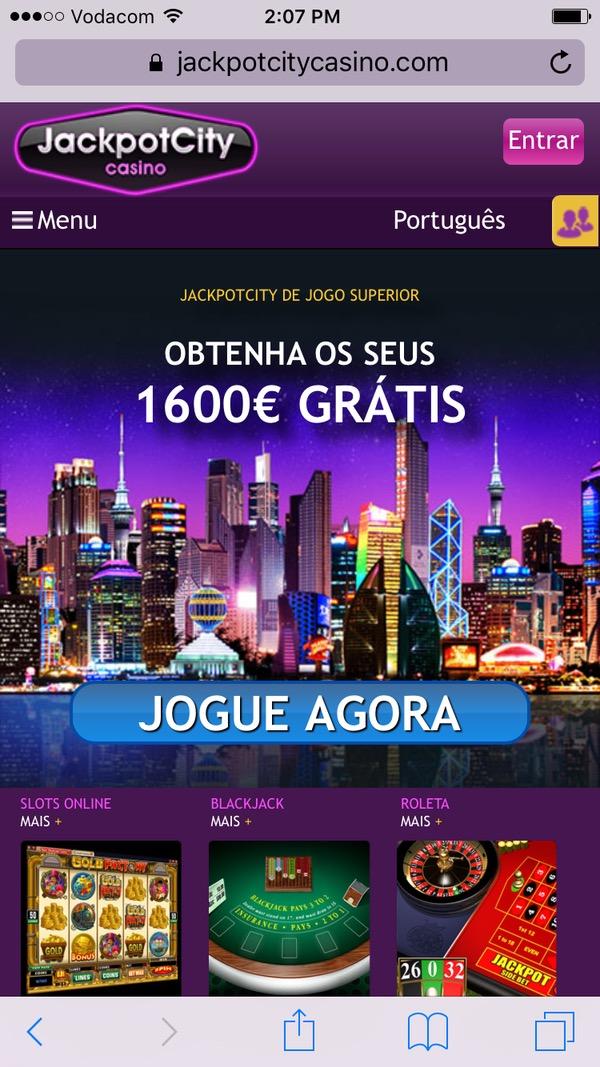Open more Blackjack games

coord(231,822)
